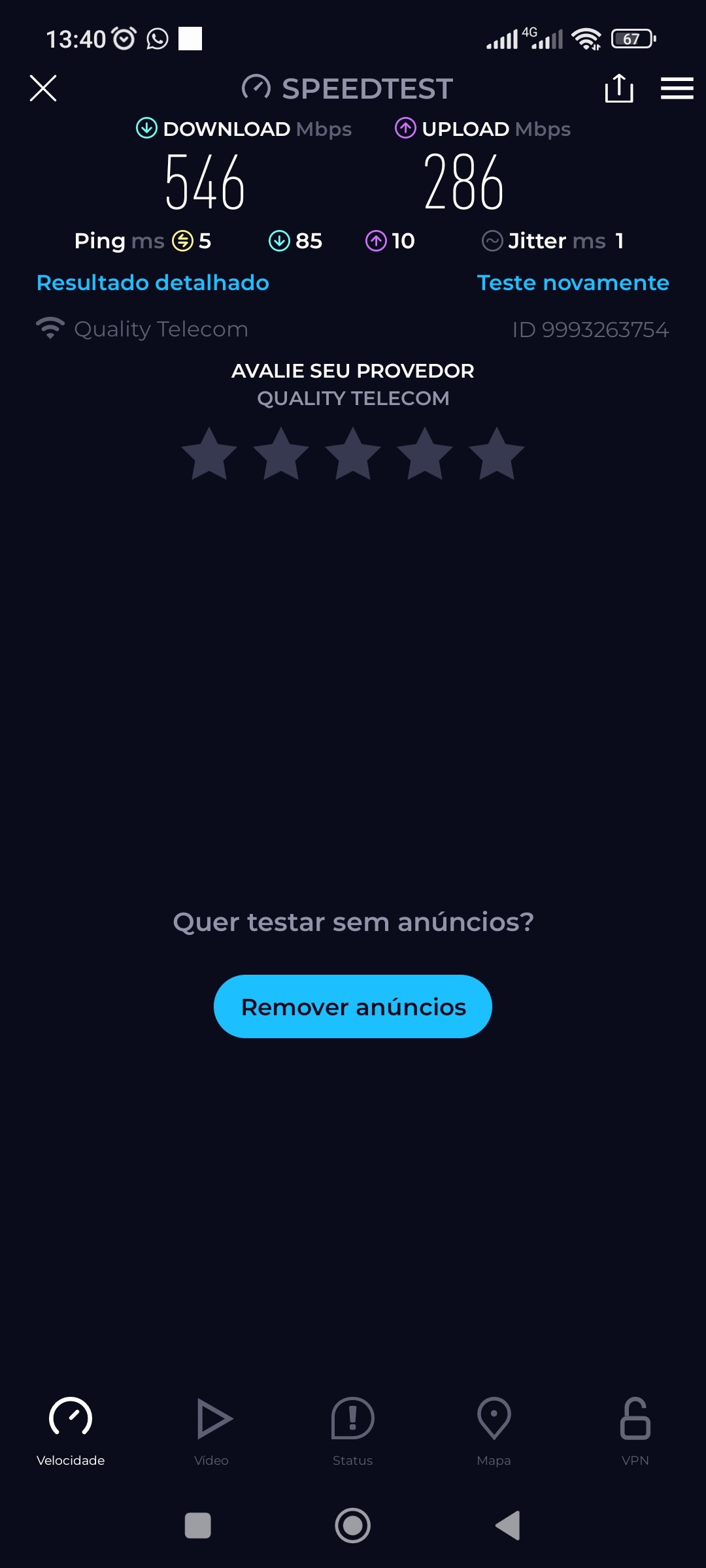Screen dimensions: 706x1568
Task: Open the hamburger menu
Action: pos(677,88)
